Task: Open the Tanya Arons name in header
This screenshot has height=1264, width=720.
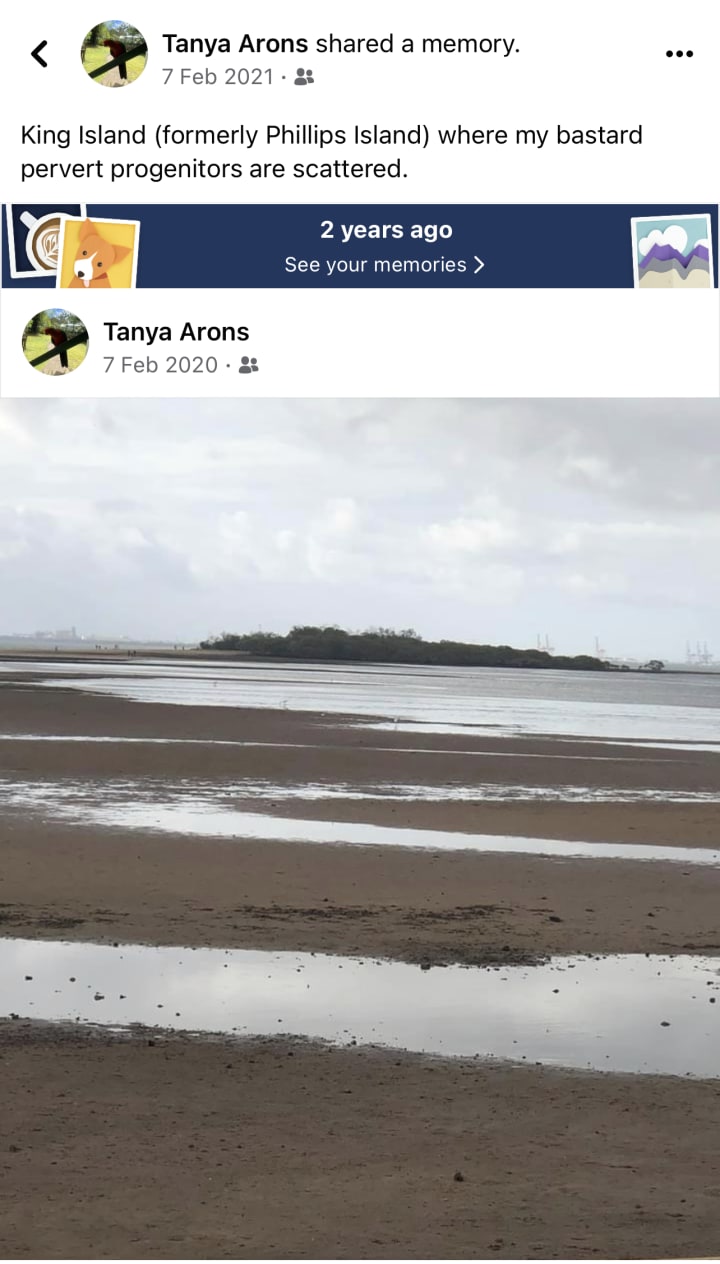Action: (235, 44)
